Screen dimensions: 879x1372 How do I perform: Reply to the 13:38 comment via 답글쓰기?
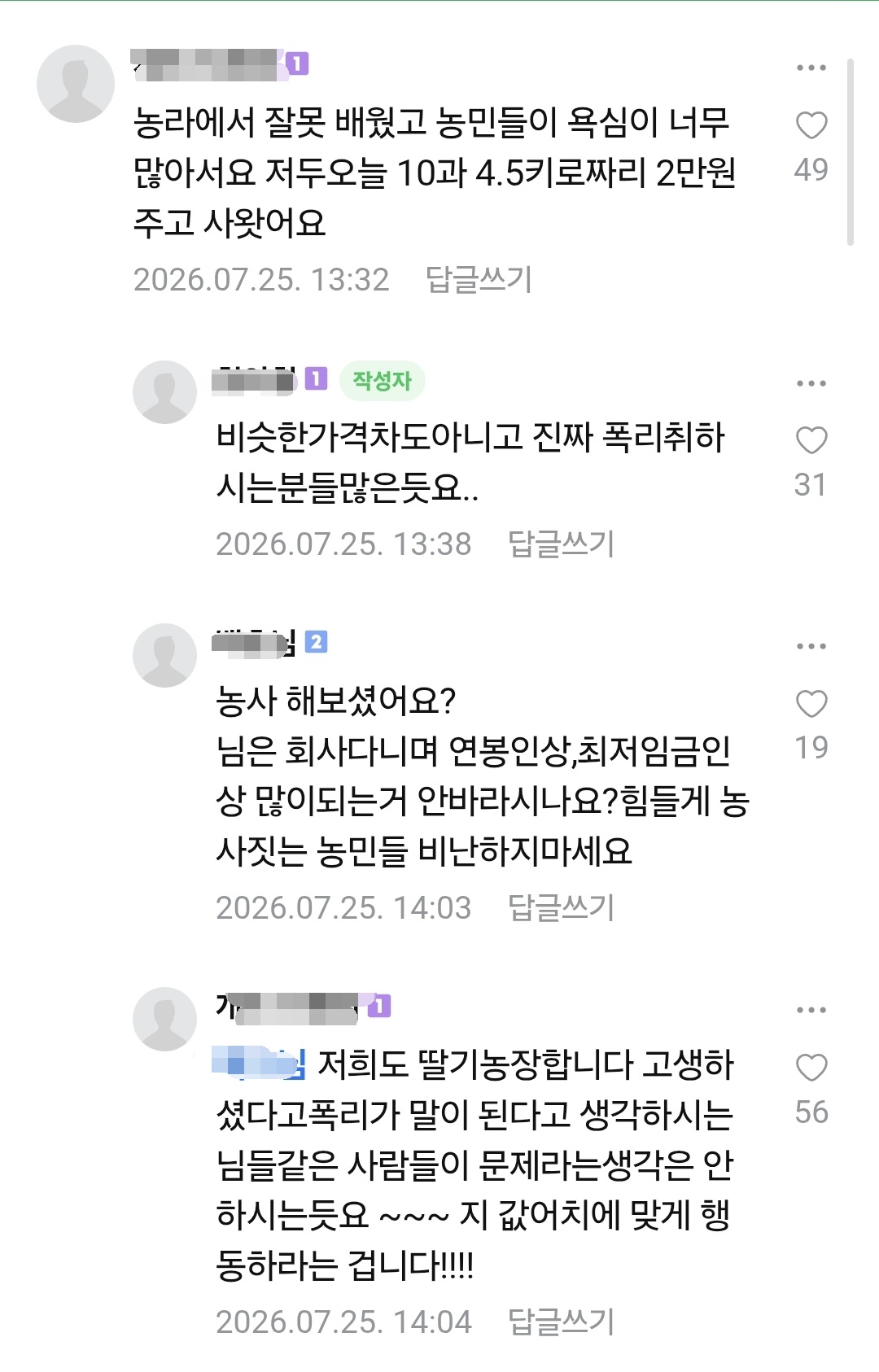point(561,544)
